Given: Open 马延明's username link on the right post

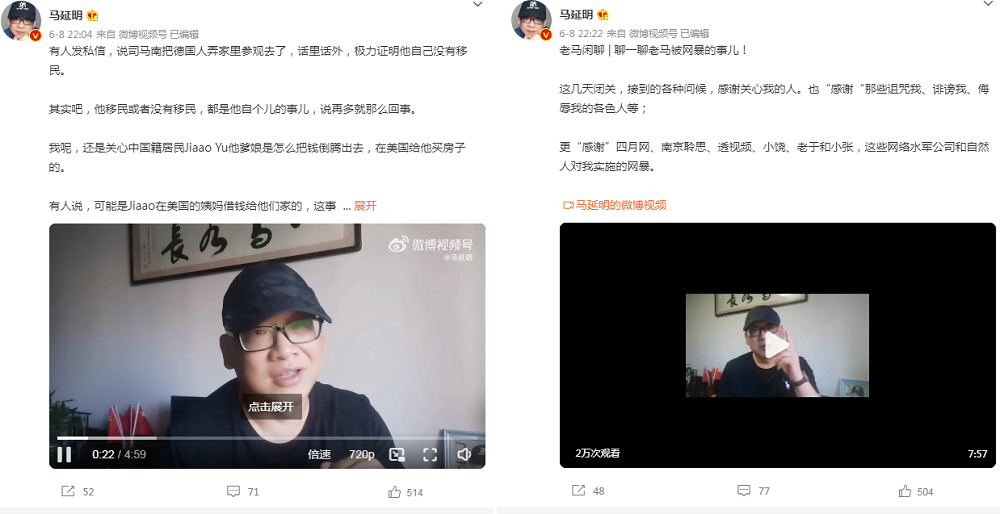Looking at the screenshot, I should [x=574, y=14].
